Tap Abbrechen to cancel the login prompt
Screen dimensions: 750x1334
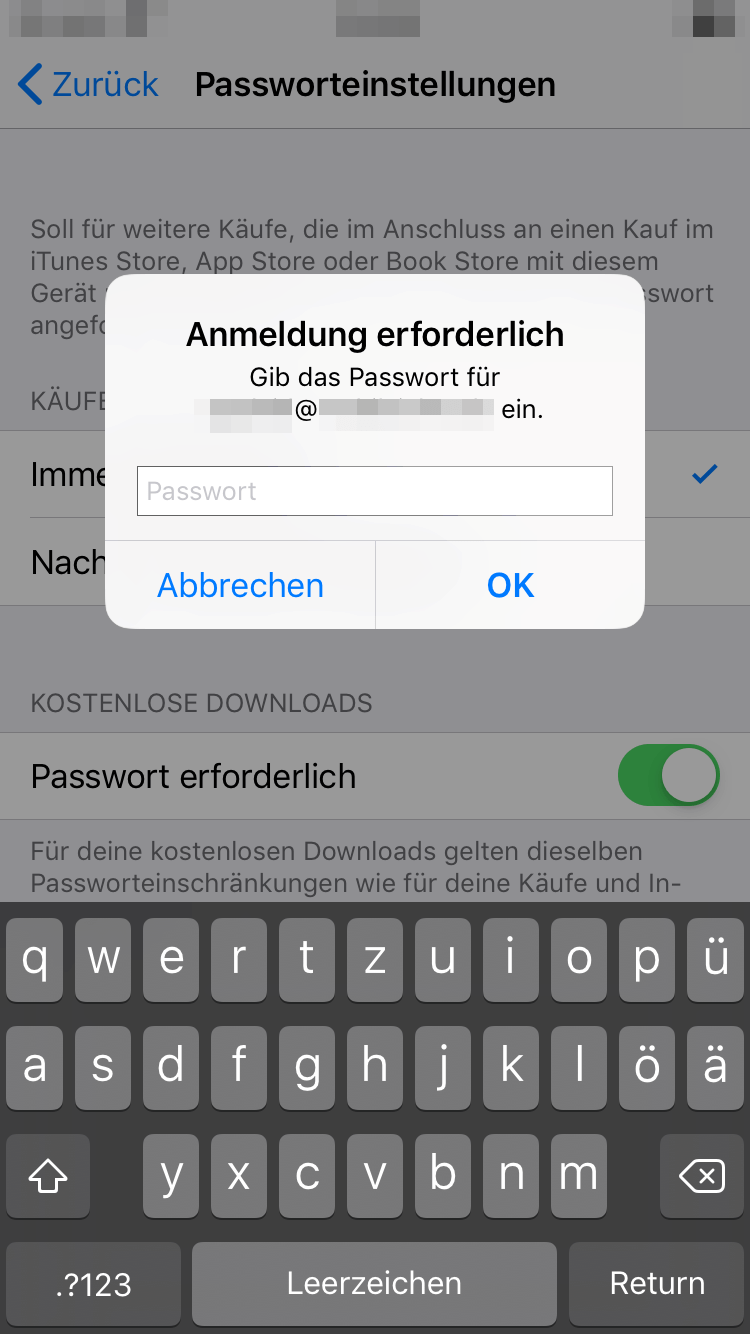click(239, 585)
